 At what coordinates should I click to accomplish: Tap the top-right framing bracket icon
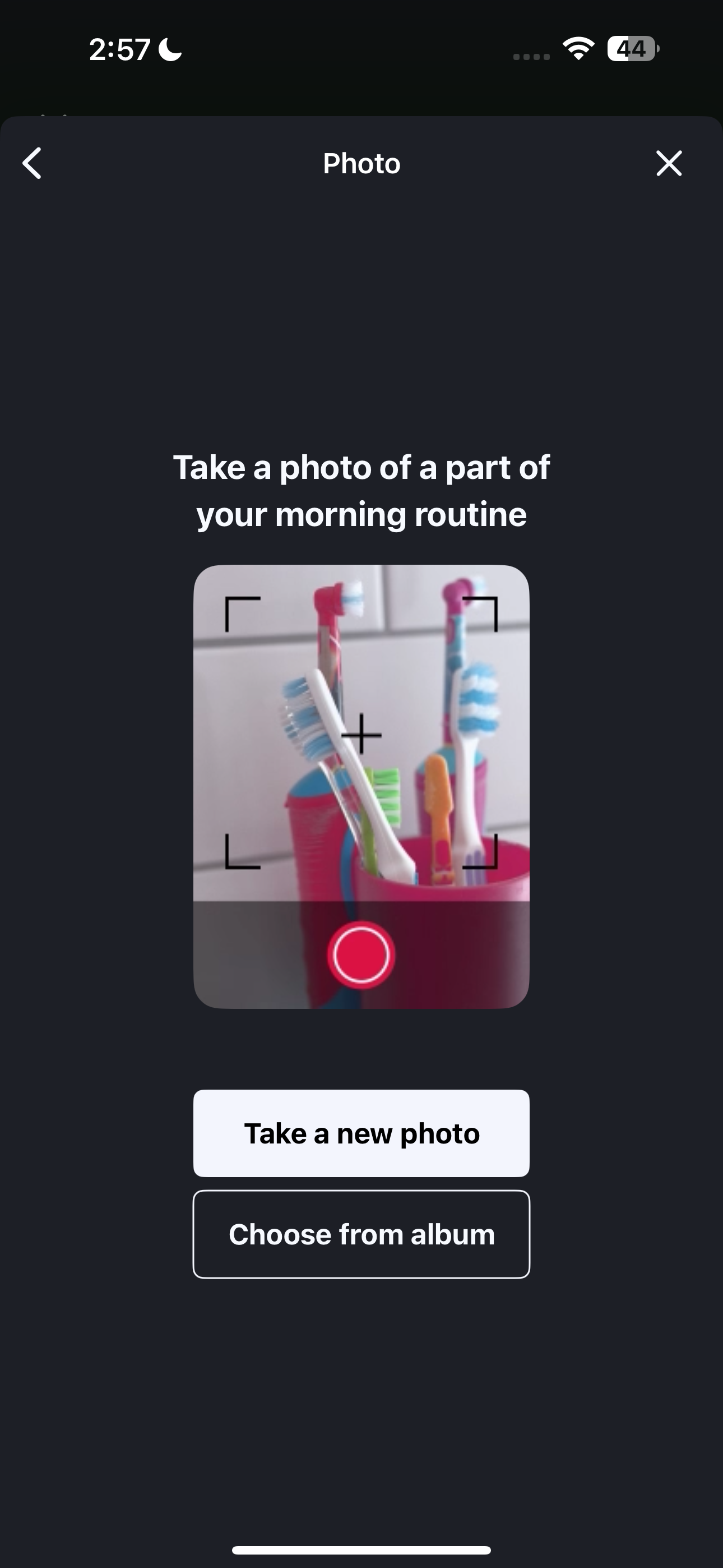482,612
